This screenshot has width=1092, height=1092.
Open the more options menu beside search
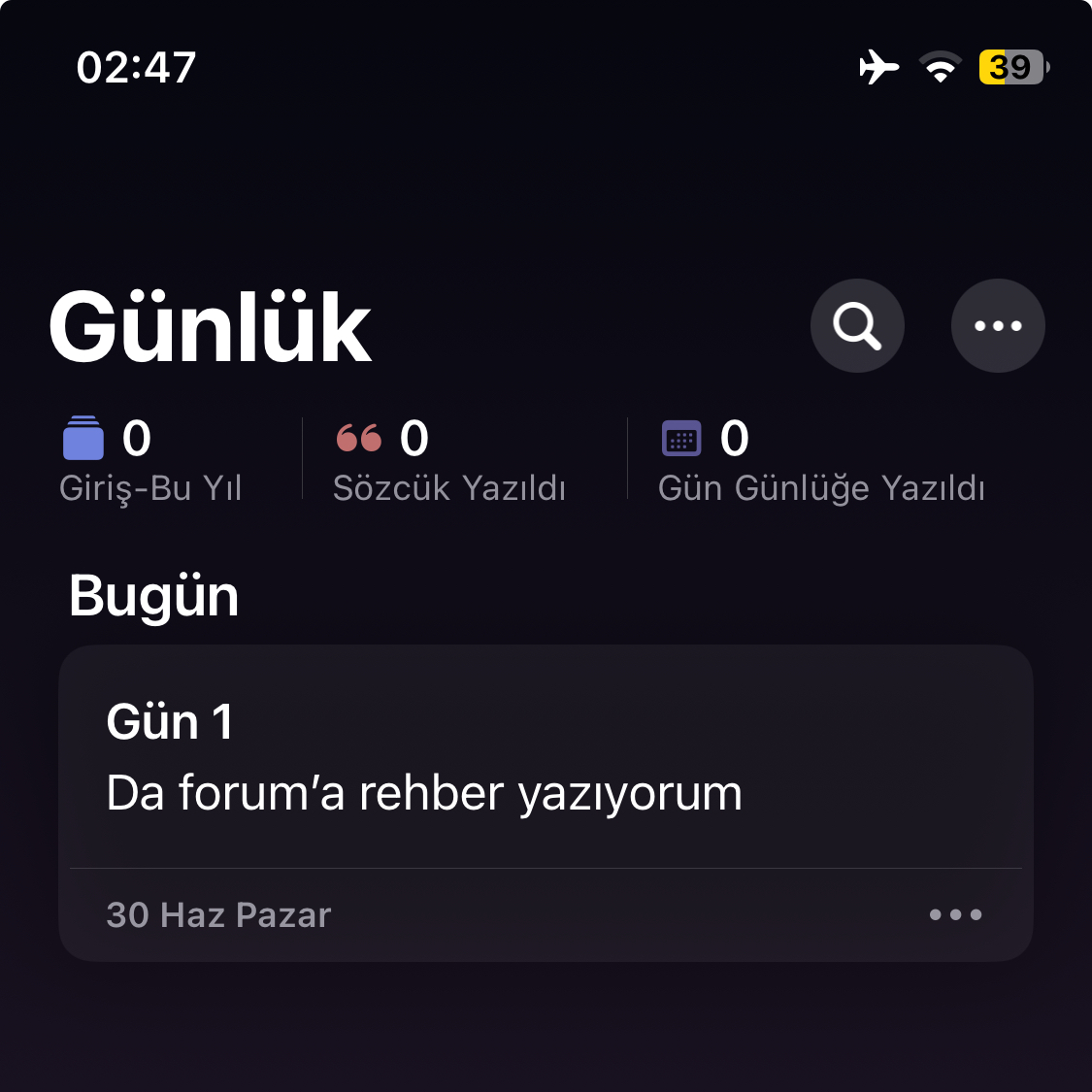(998, 326)
